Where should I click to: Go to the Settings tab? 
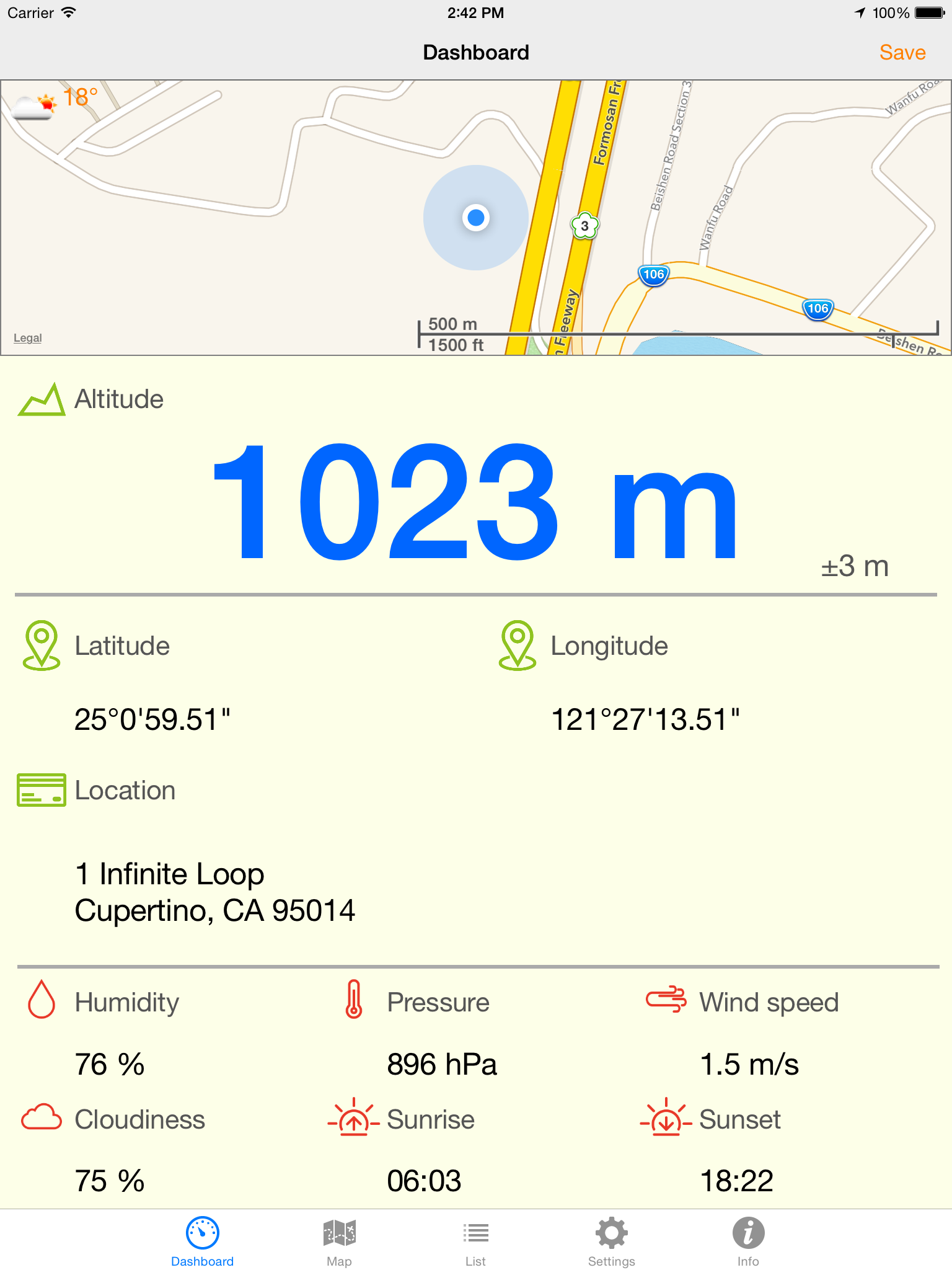pyautogui.click(x=611, y=1241)
